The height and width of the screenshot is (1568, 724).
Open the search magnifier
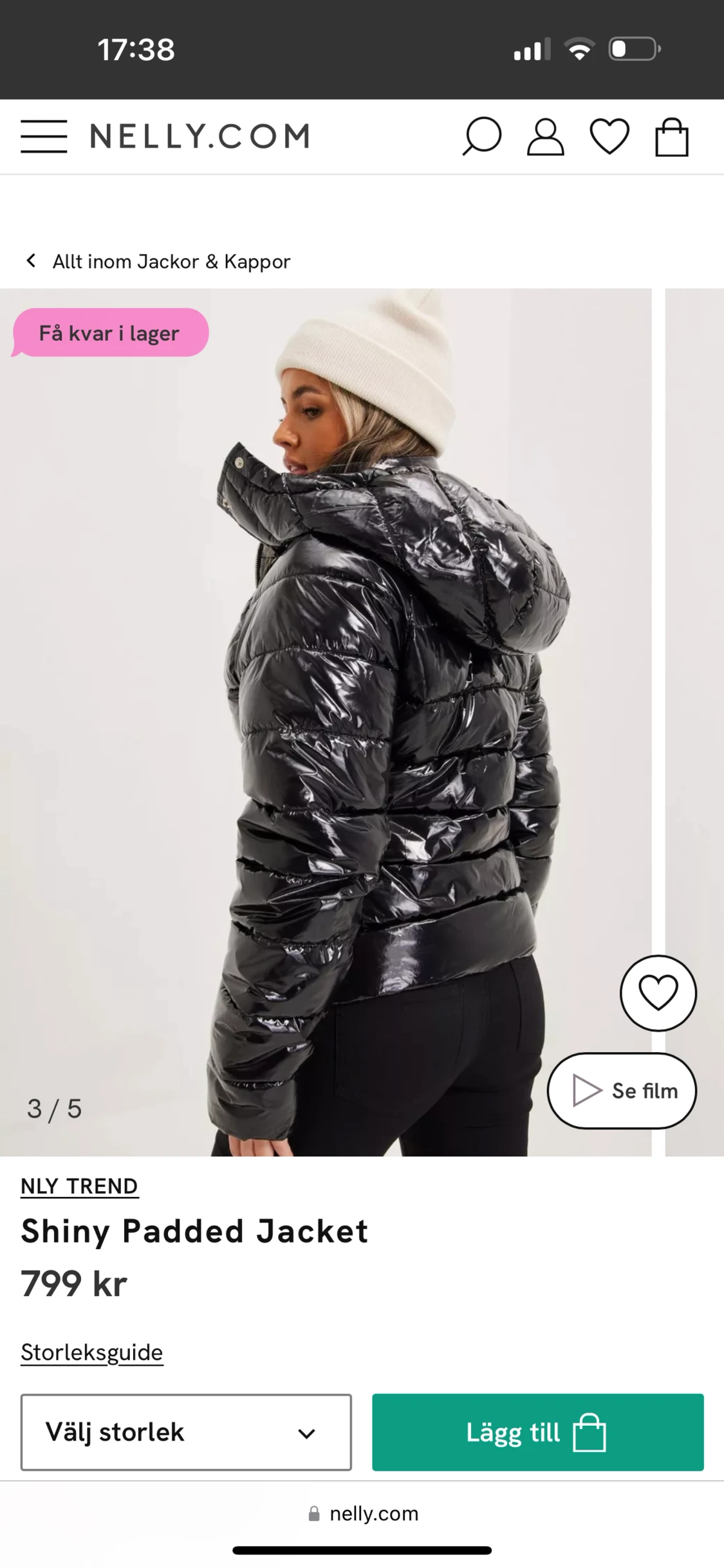pos(481,136)
